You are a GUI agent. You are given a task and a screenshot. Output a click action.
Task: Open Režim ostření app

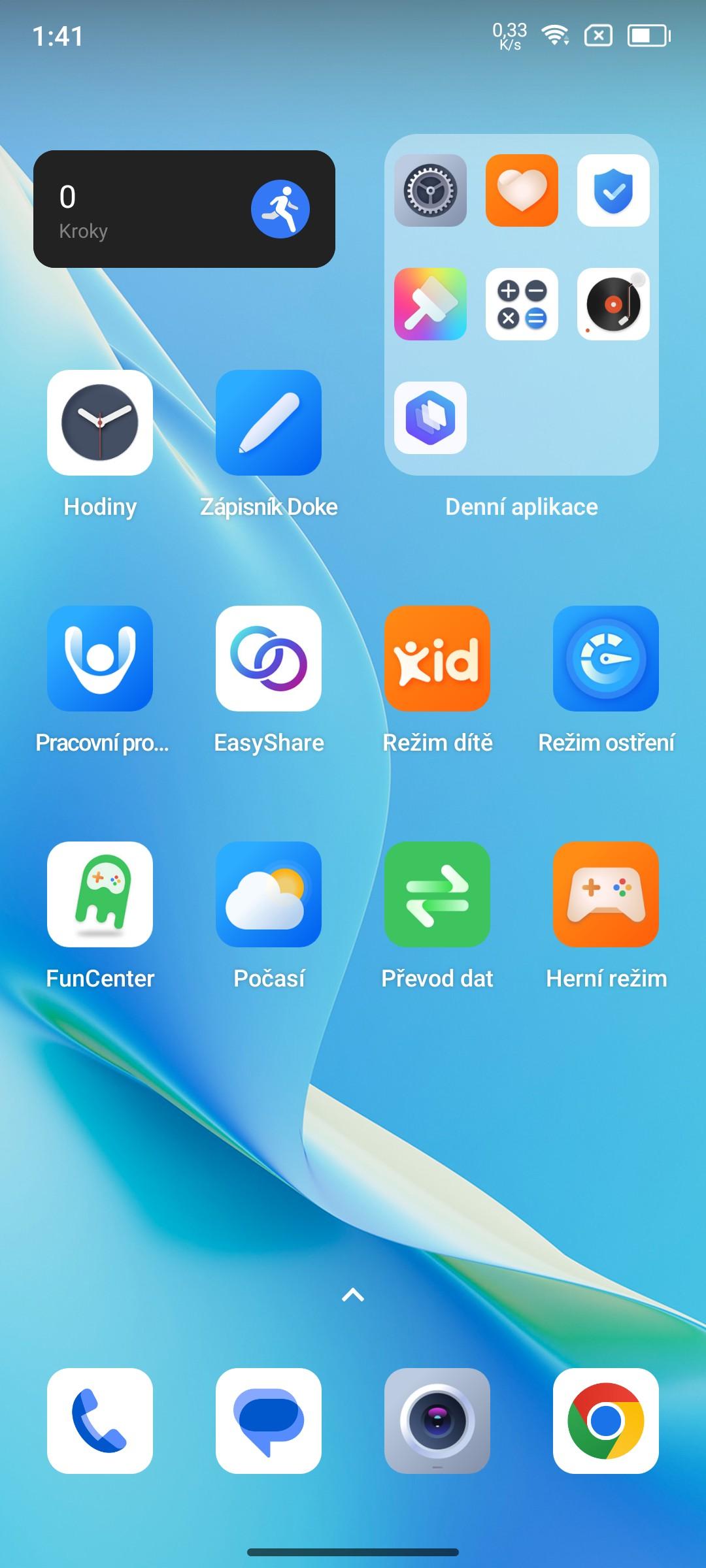point(606,659)
